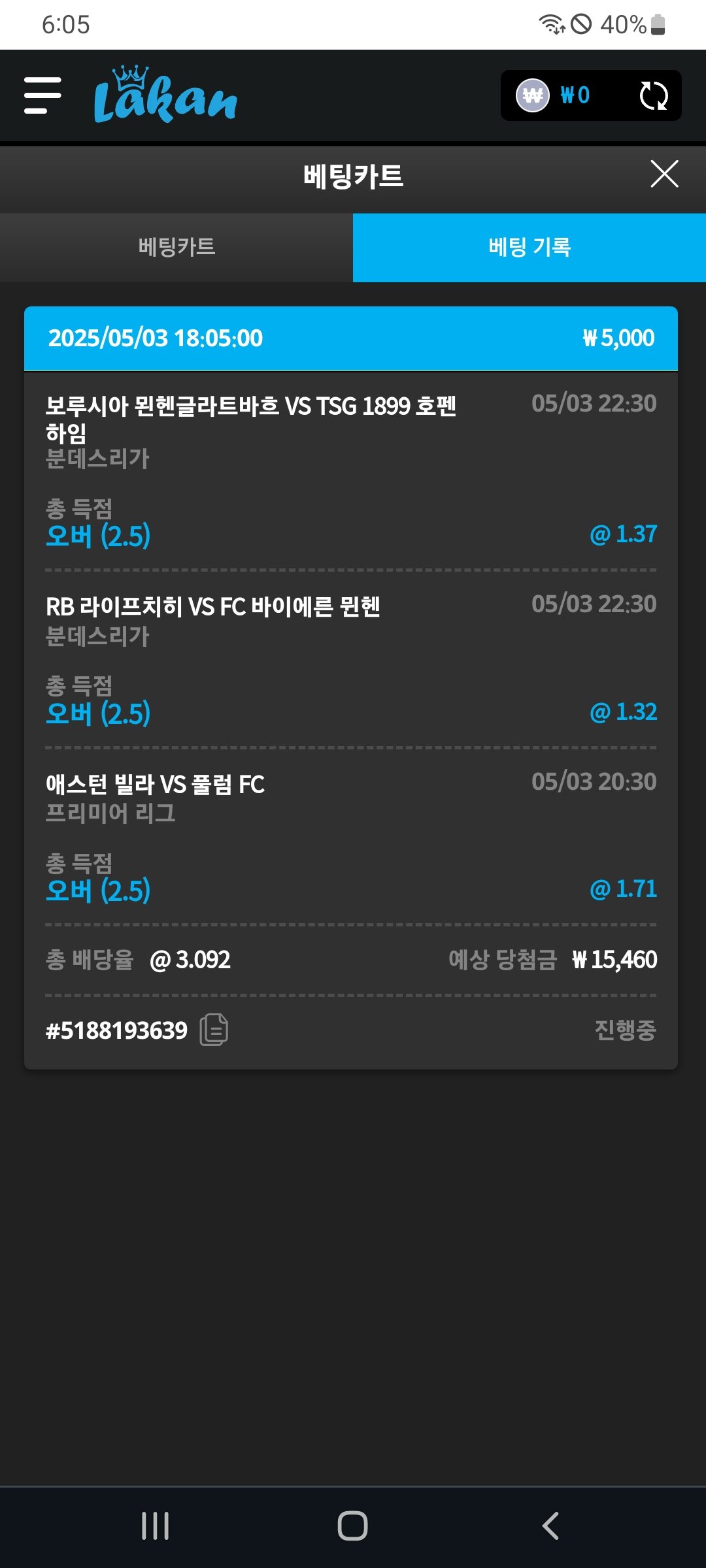Select the 베팅 기록 tab

[529, 248]
